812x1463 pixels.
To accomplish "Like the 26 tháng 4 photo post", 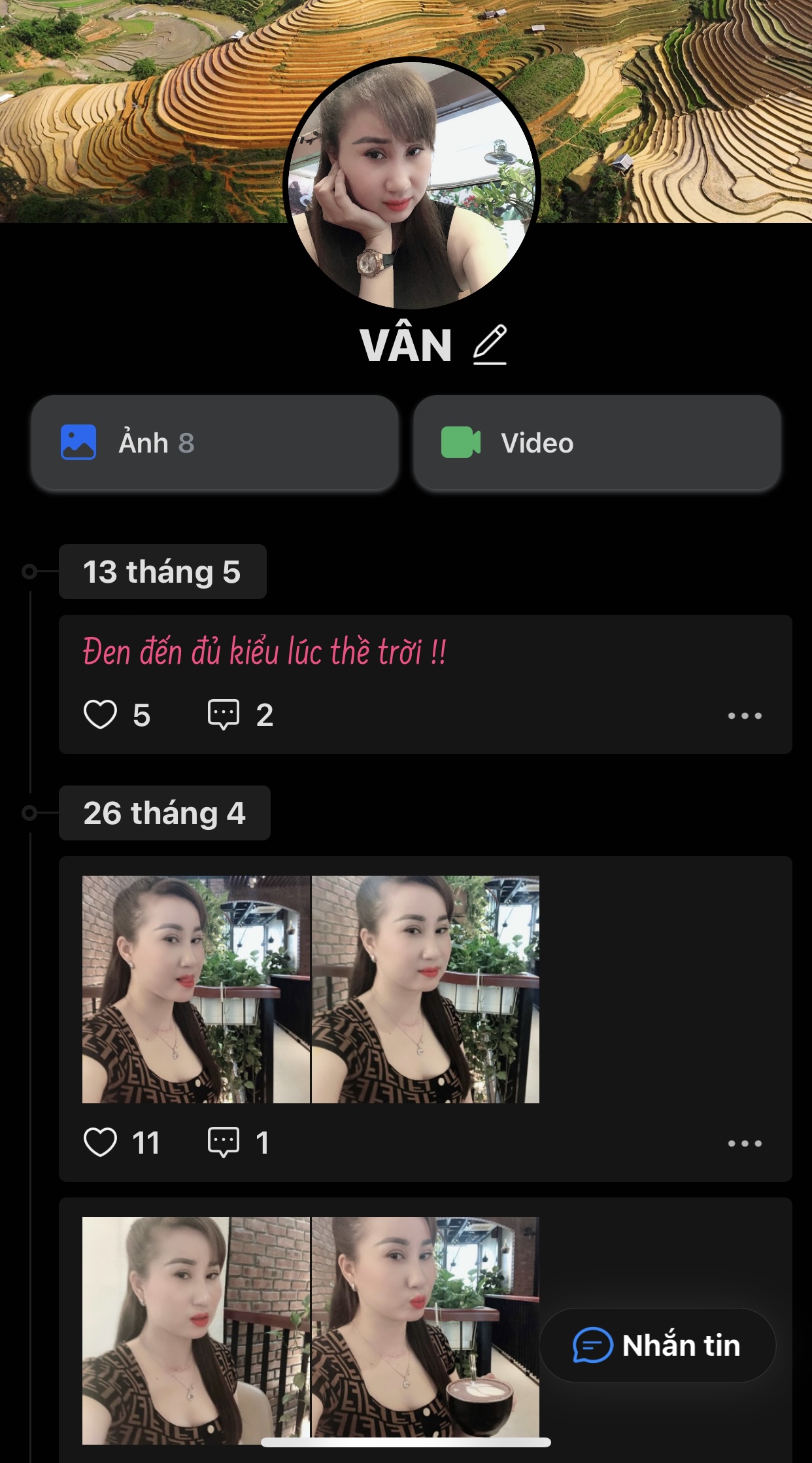I will click(101, 1143).
